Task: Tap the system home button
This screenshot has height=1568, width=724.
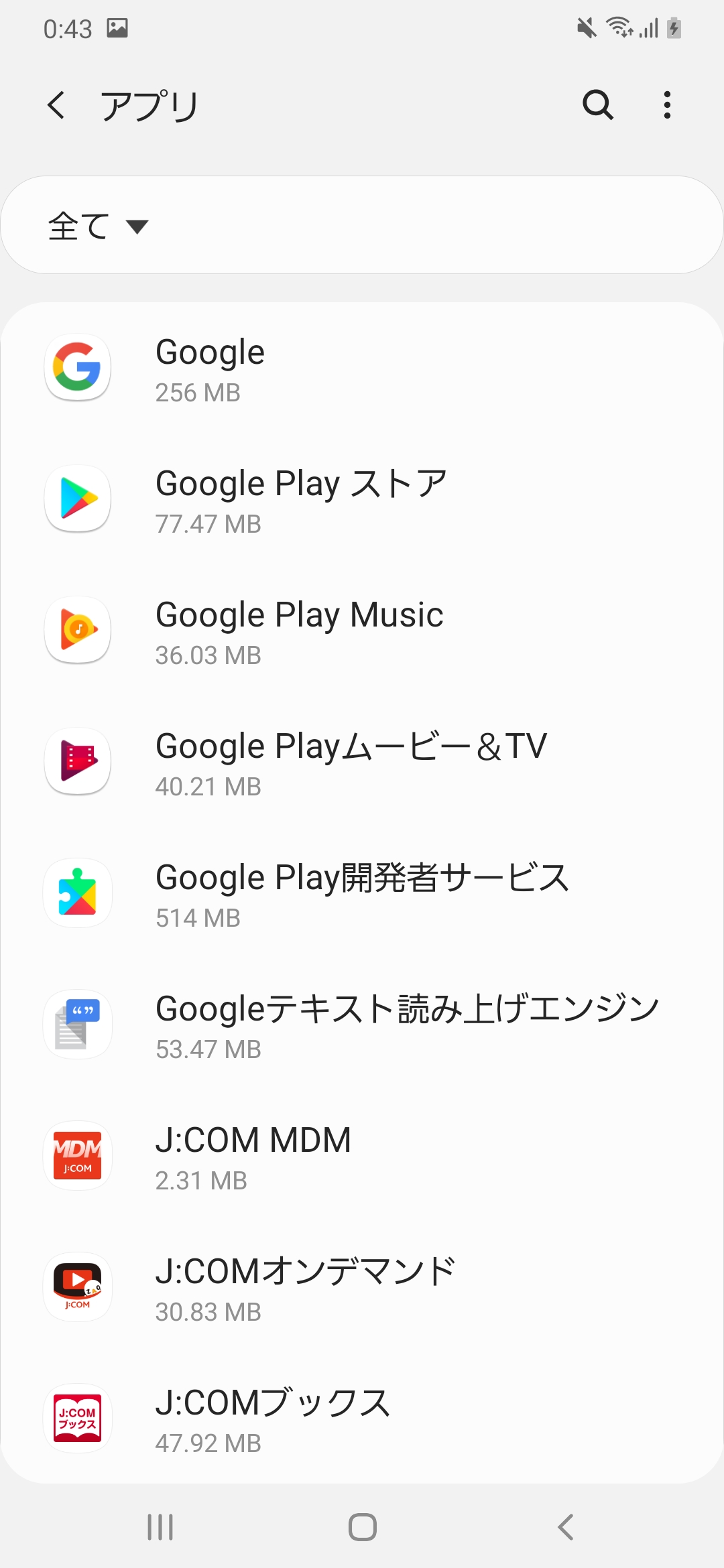Action: (x=362, y=1527)
